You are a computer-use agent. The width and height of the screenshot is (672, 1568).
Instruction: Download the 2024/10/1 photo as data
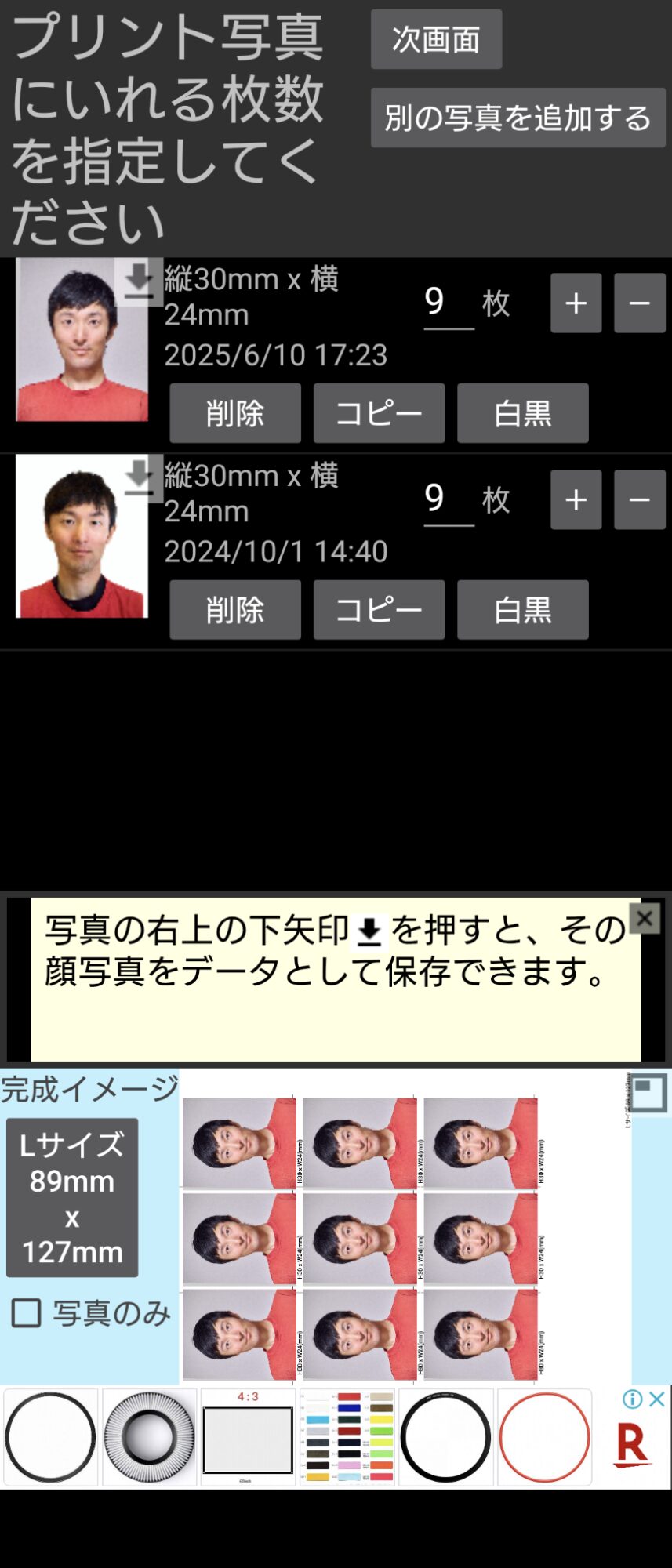pos(139,478)
